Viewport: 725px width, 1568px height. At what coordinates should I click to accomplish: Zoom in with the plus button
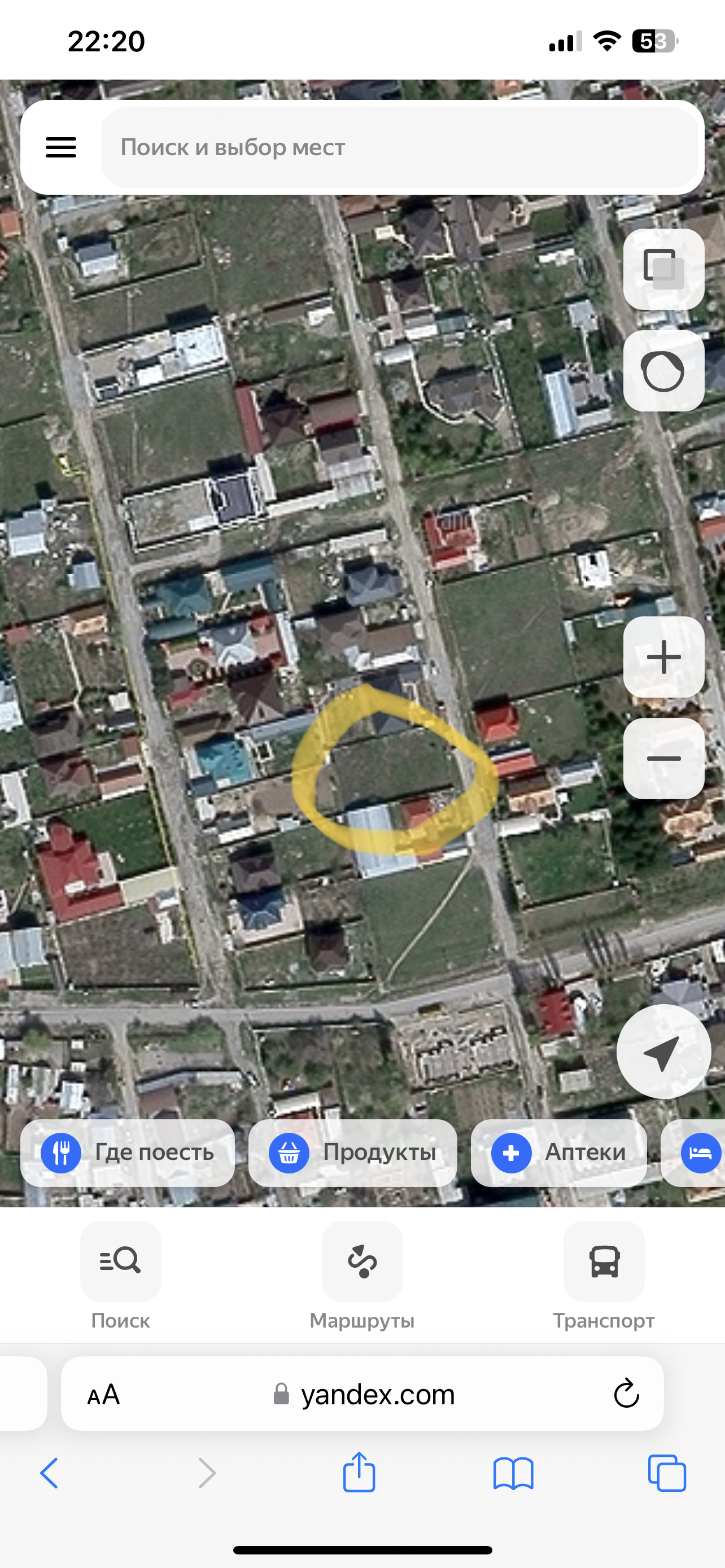(x=663, y=657)
